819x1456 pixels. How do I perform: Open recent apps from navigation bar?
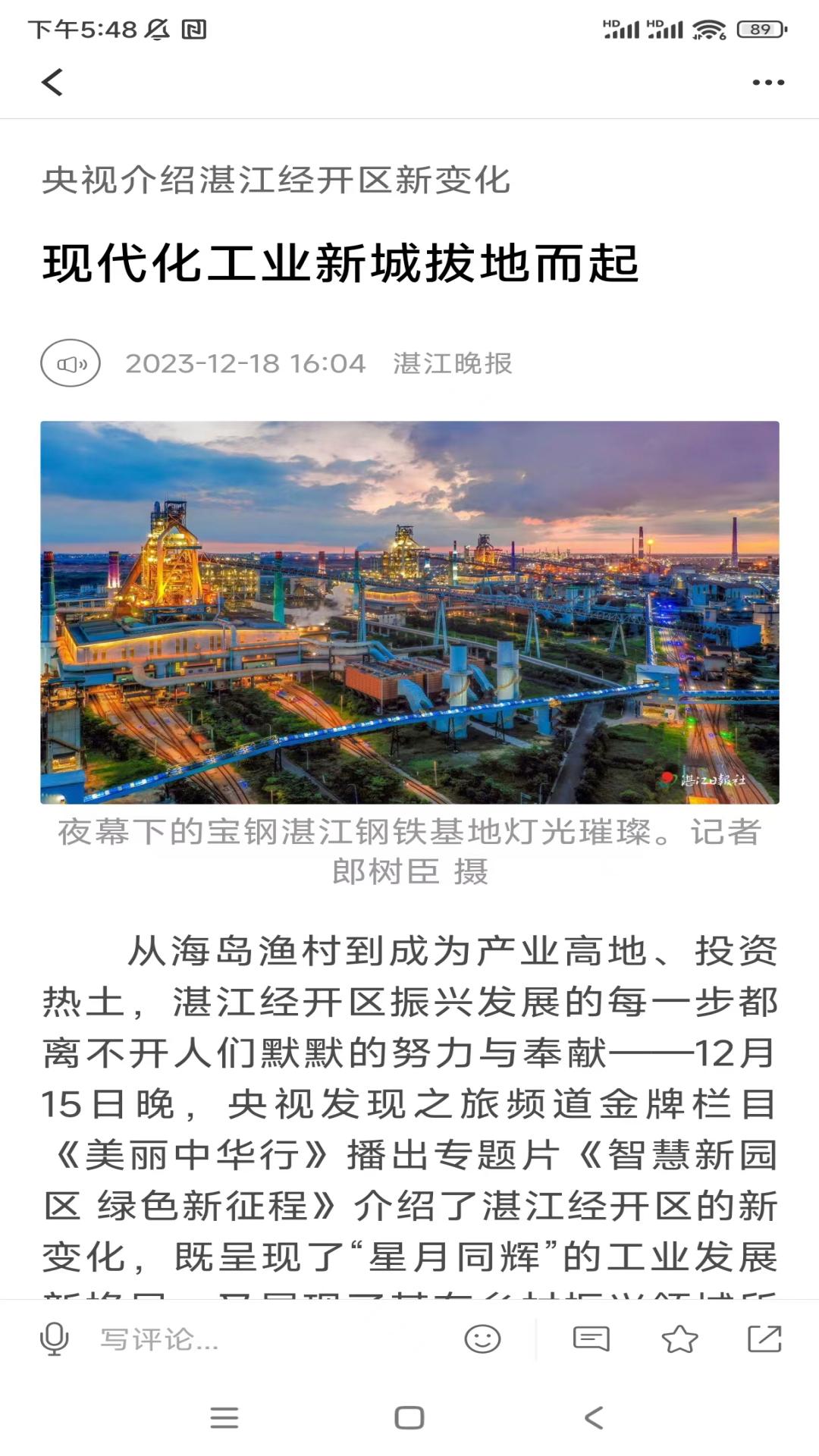coord(224,1417)
